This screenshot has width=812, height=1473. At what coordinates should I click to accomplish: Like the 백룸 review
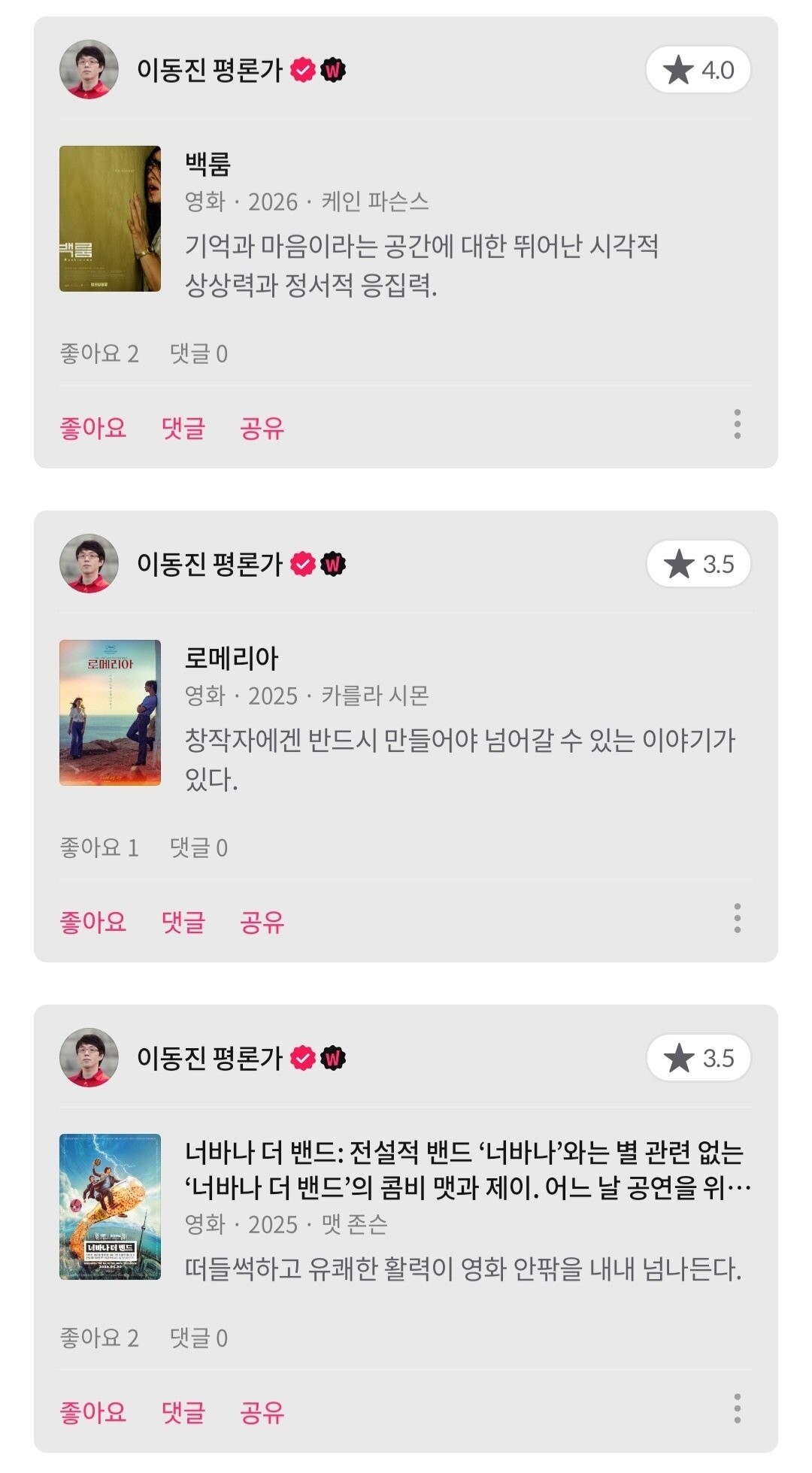pyautogui.click(x=93, y=428)
